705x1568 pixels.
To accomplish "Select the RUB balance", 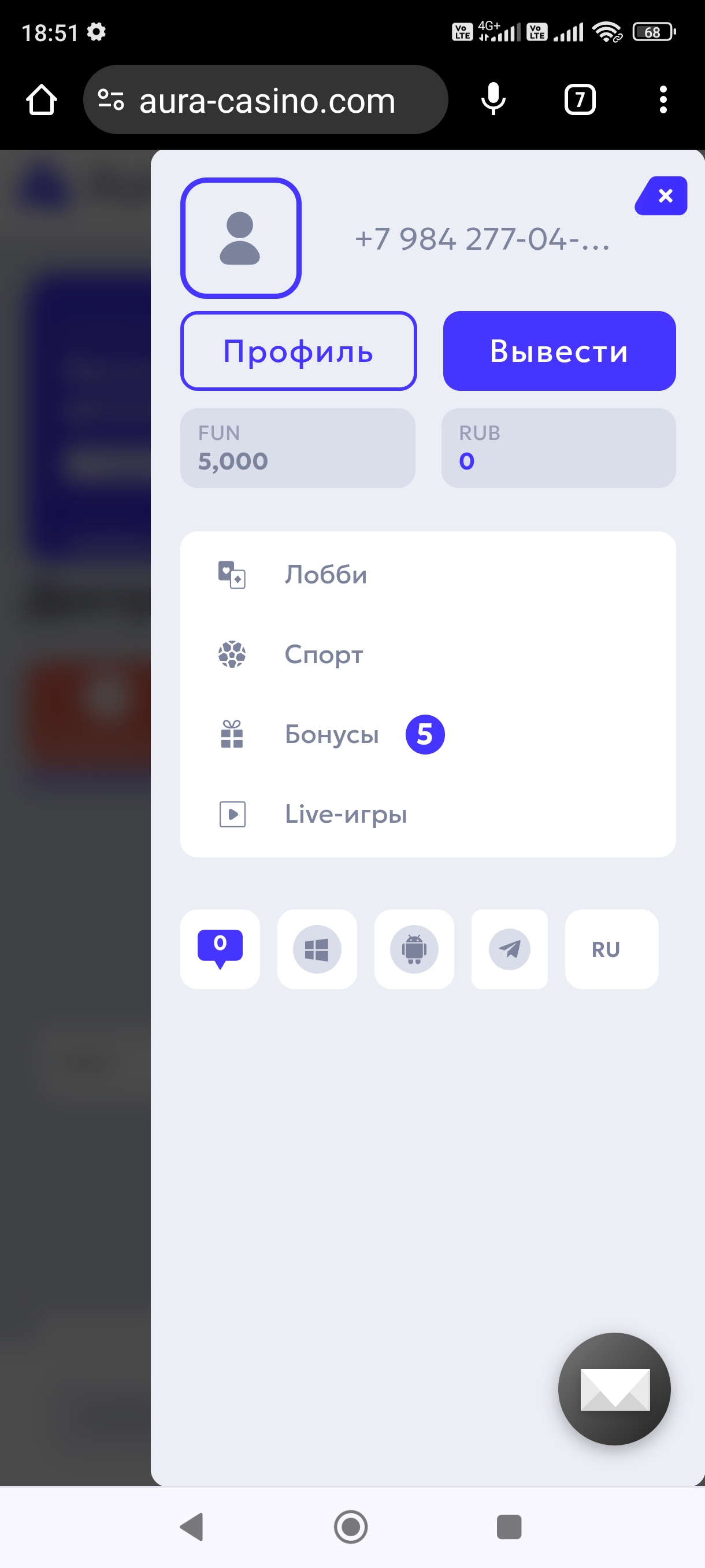I will [x=558, y=448].
